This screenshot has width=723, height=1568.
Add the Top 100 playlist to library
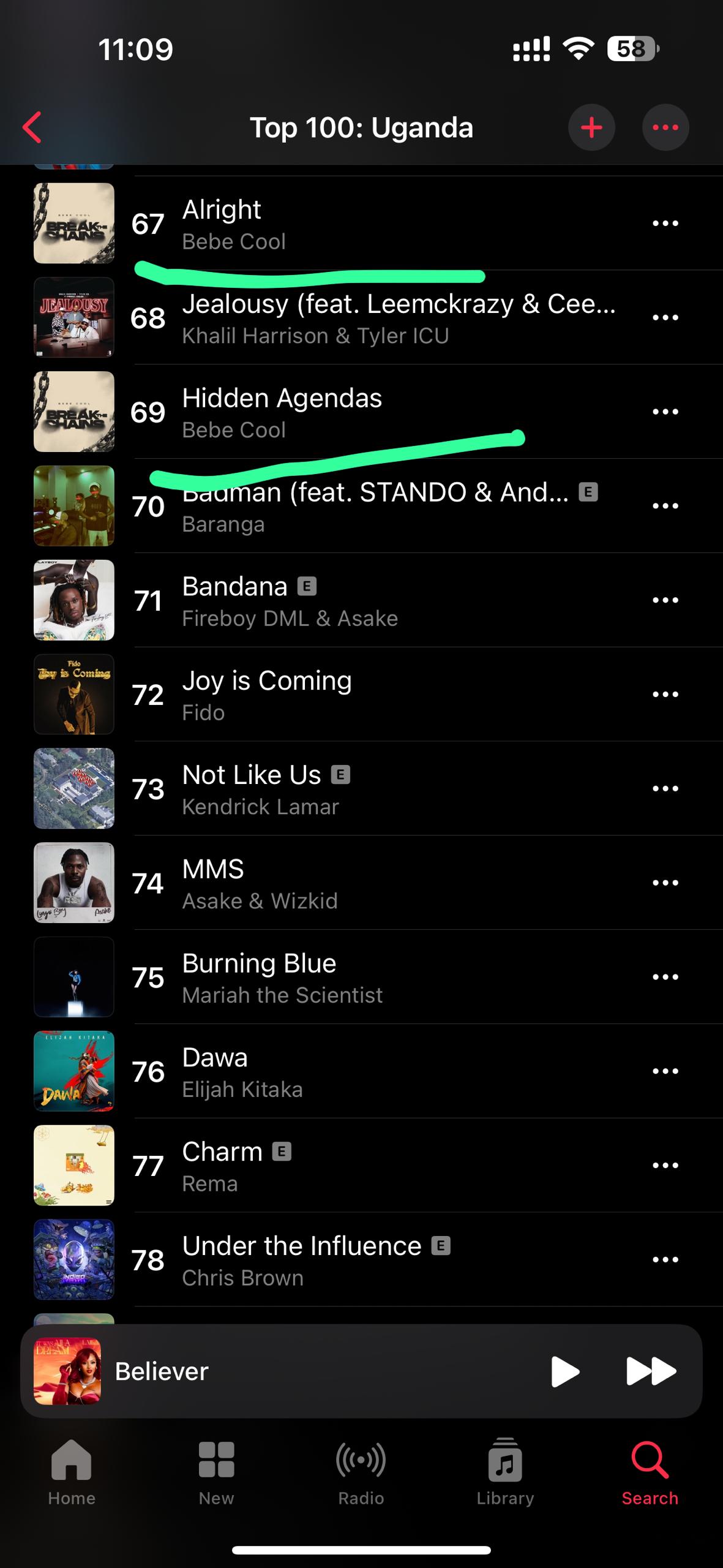(x=591, y=127)
